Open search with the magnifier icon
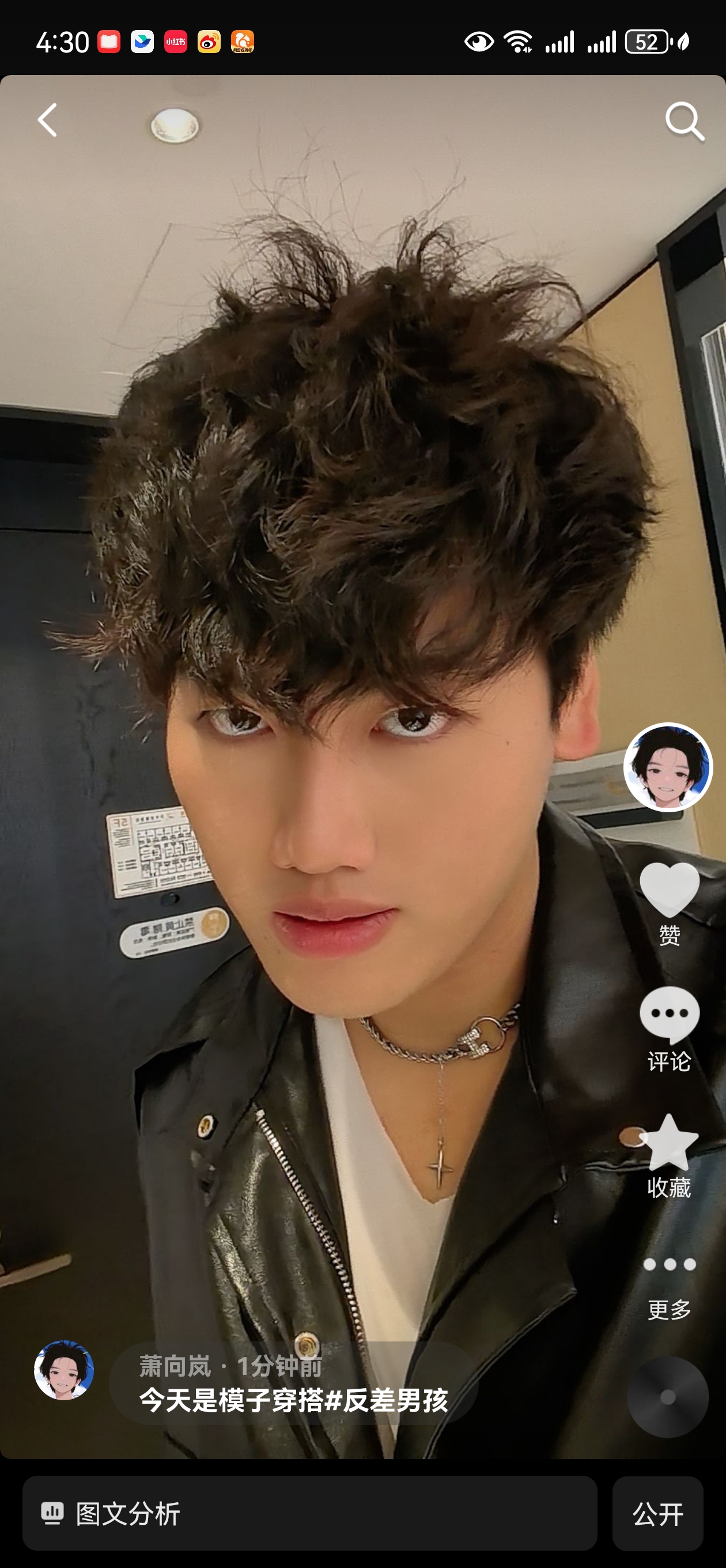Screen dimensions: 726x1568 coord(684,121)
